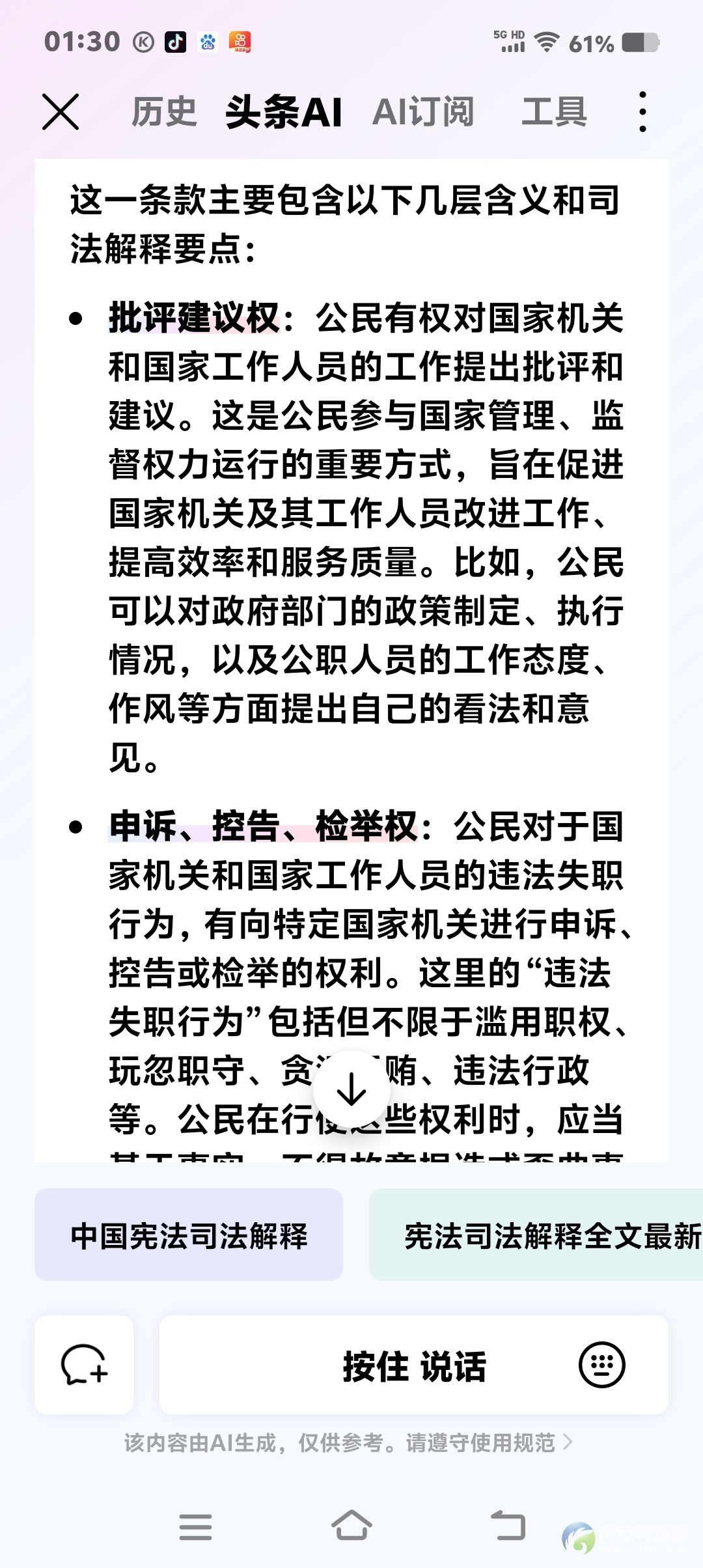Viewport: 703px width, 1568px height.
Task: Tap the 中国宪法司法解释 suggestion chip
Action: [189, 1235]
